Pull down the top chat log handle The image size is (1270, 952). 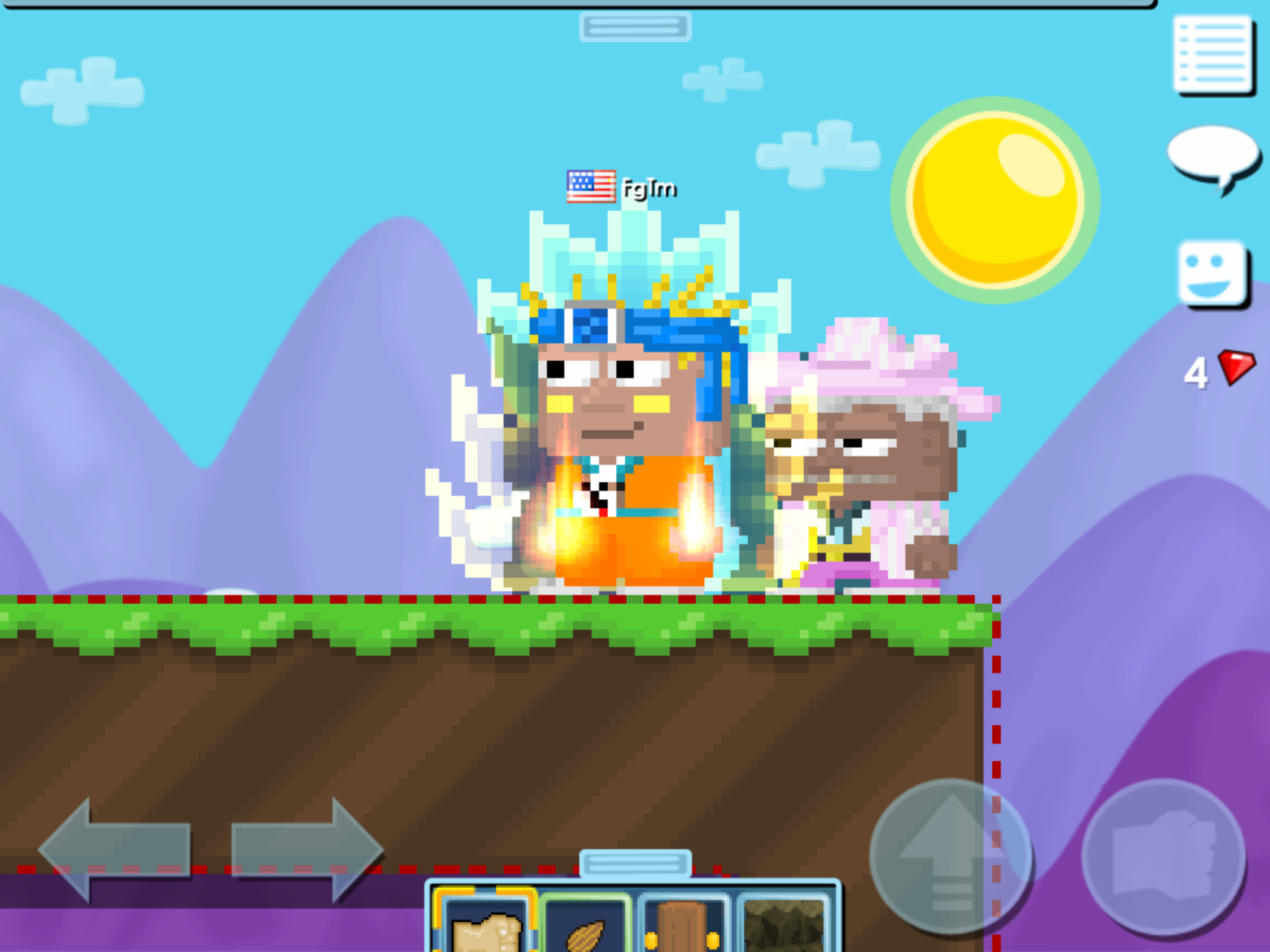tap(635, 27)
